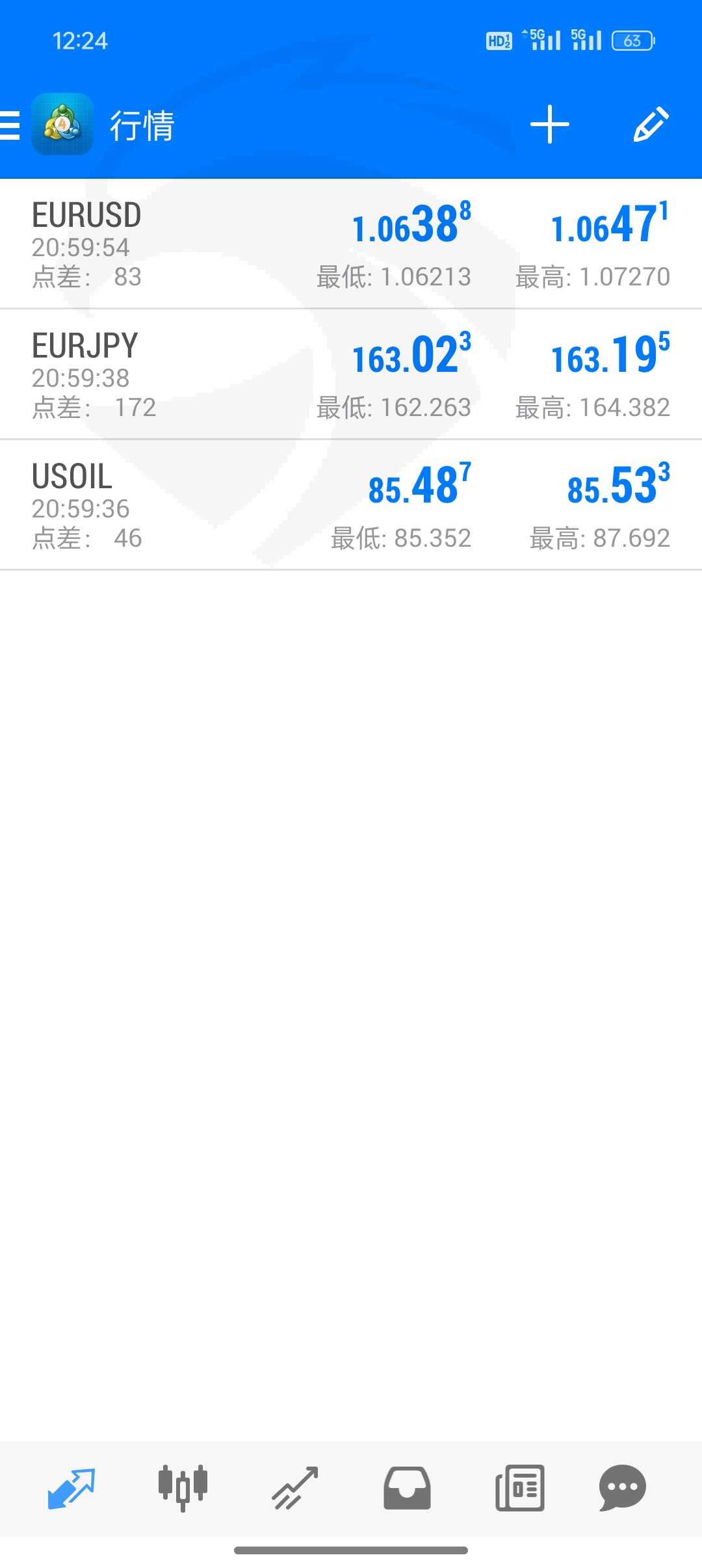Screen dimensions: 702x1568
Task: Select the EURJPY quote row
Action: tap(351, 374)
